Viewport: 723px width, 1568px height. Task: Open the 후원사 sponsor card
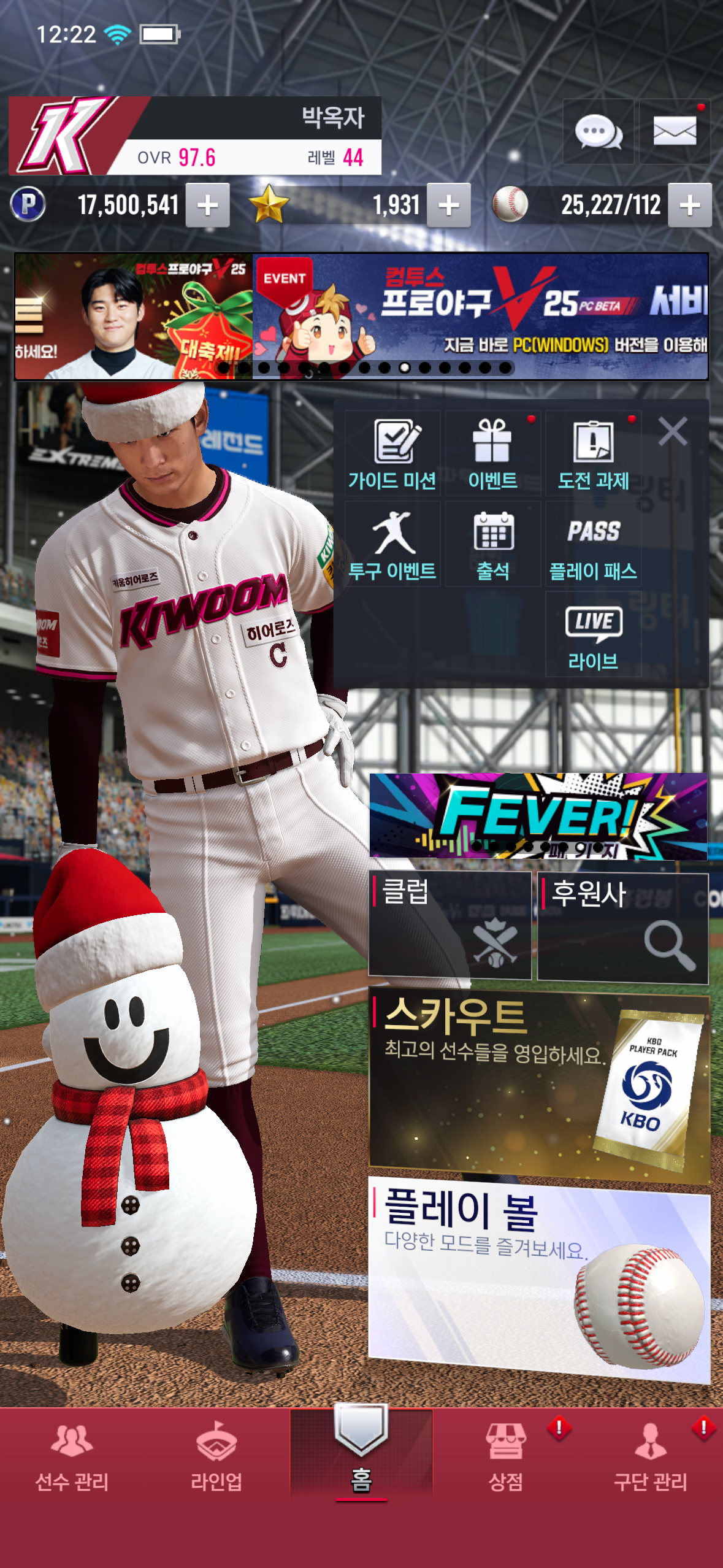tap(622, 926)
